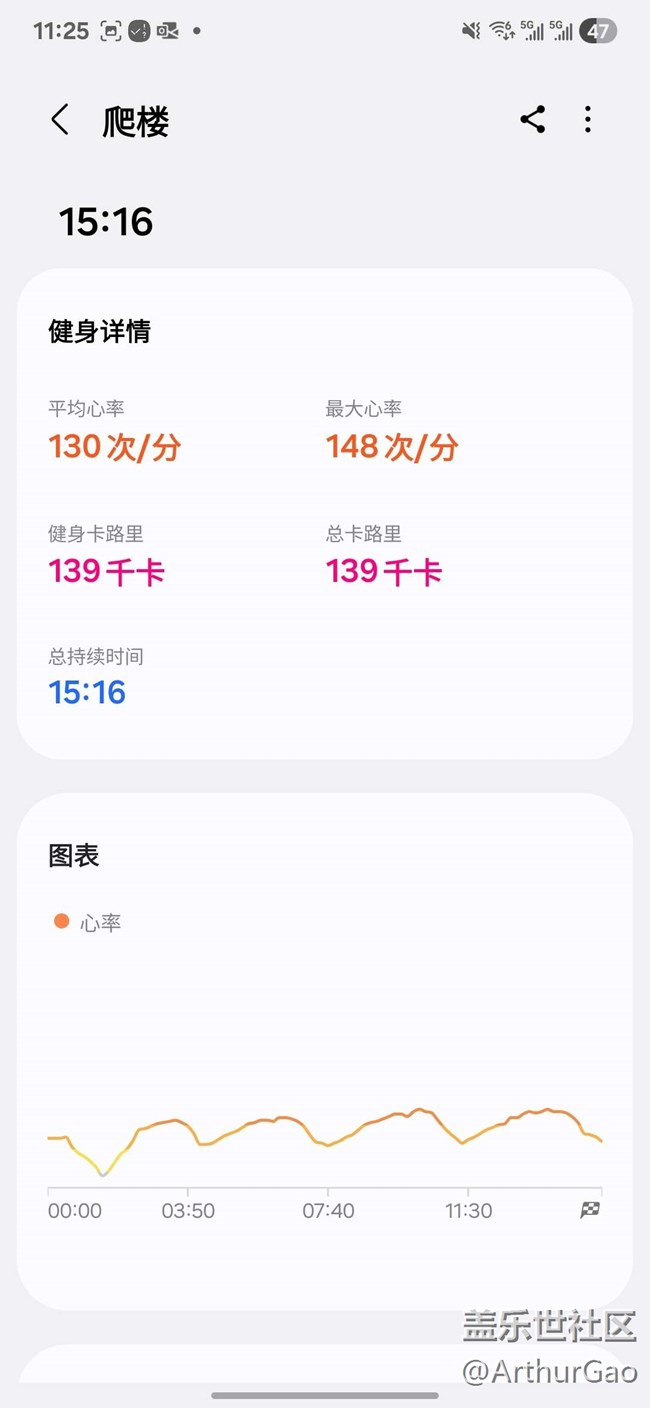Go back from the 爬楼 workout screen

click(x=60, y=121)
